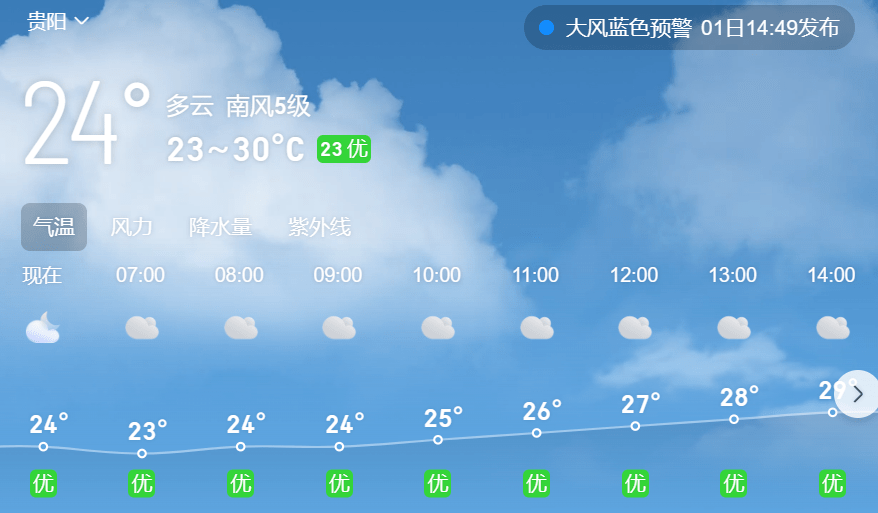Screen dimensions: 878x513
Task: Switch to the 紫外线 tab
Action: tap(319, 227)
